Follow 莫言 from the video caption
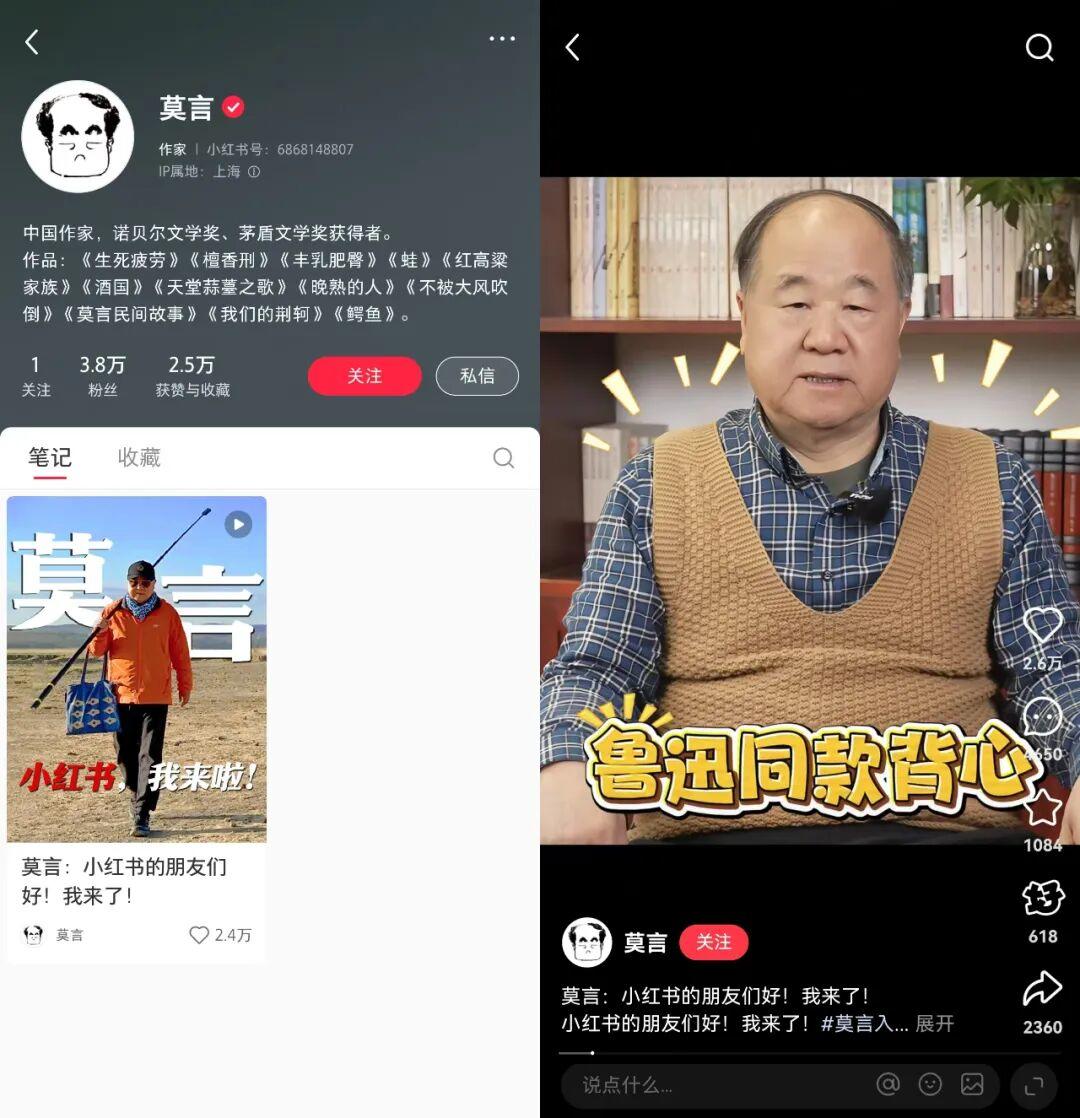Screen dimensions: 1080x1118 714,942
